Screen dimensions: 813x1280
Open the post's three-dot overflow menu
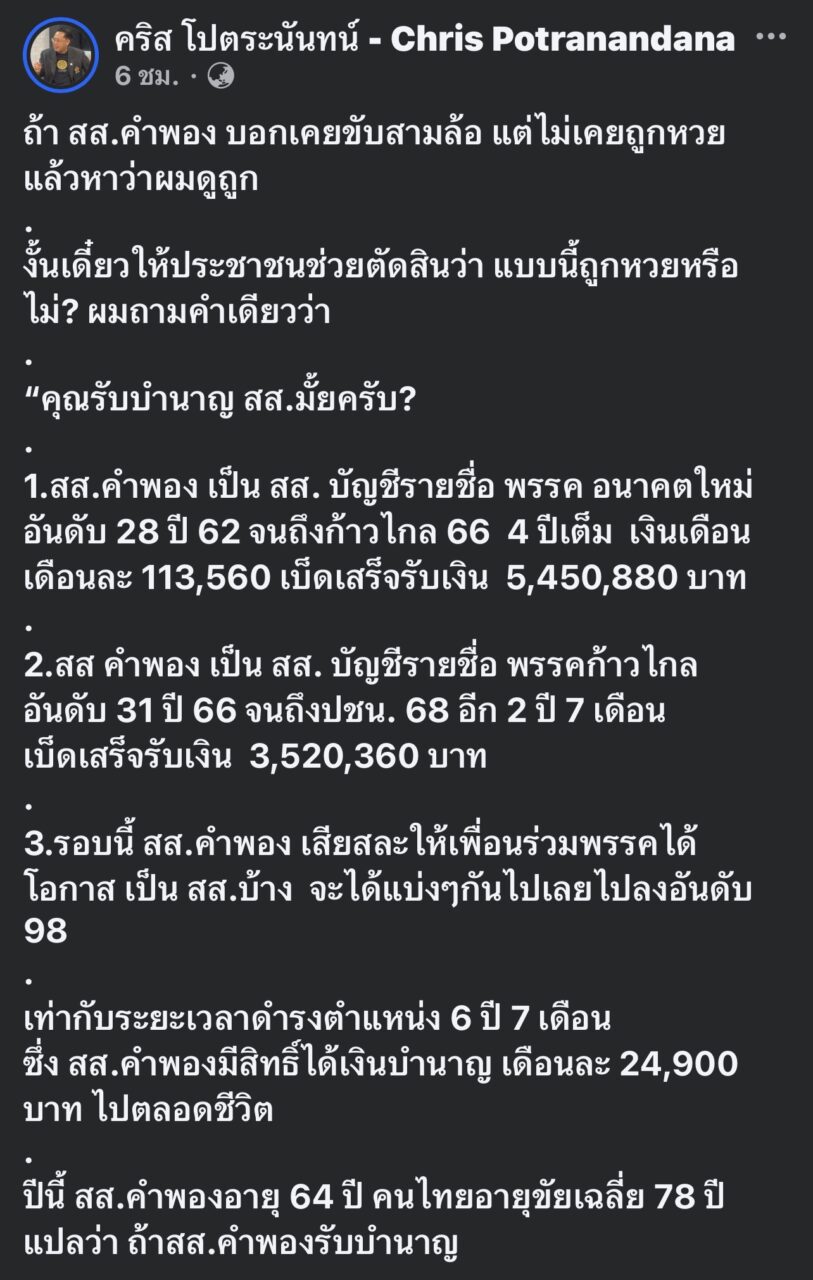point(771,38)
